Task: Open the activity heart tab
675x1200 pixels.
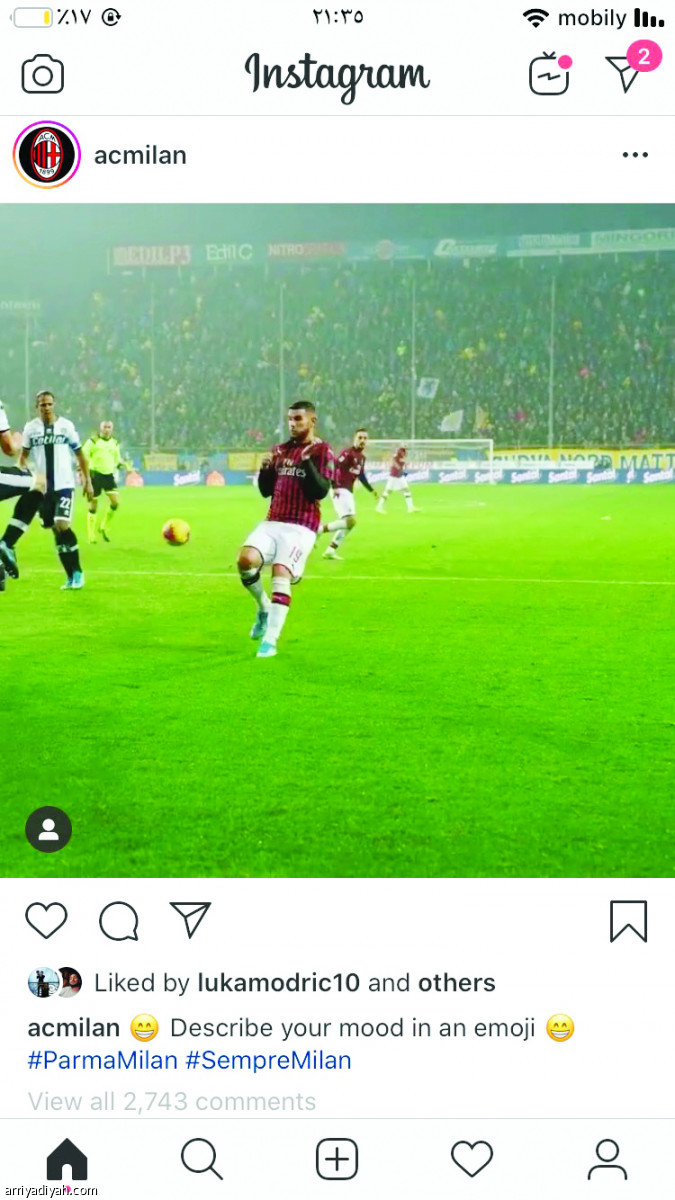Action: point(472,1160)
